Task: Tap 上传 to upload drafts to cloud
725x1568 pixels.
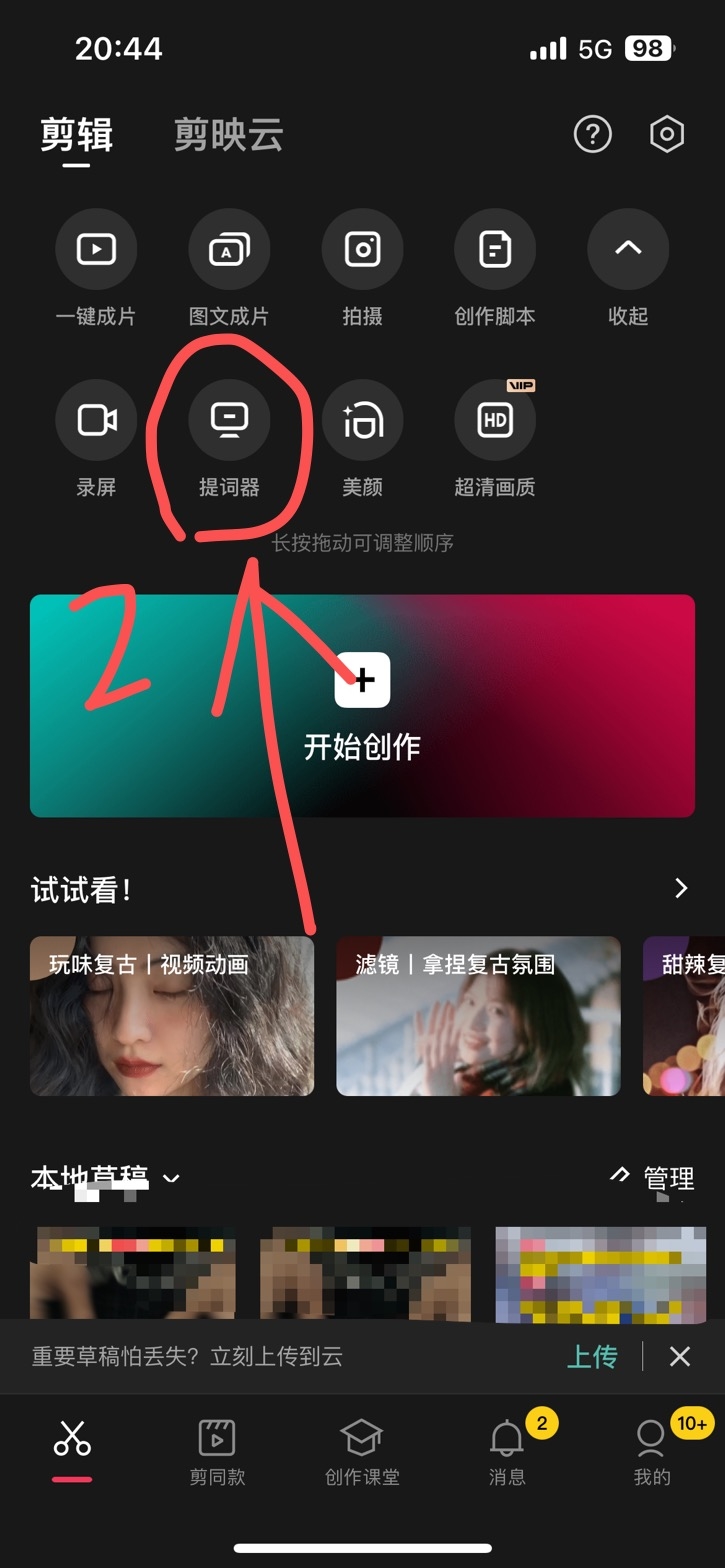Action: pyautogui.click(x=592, y=1356)
